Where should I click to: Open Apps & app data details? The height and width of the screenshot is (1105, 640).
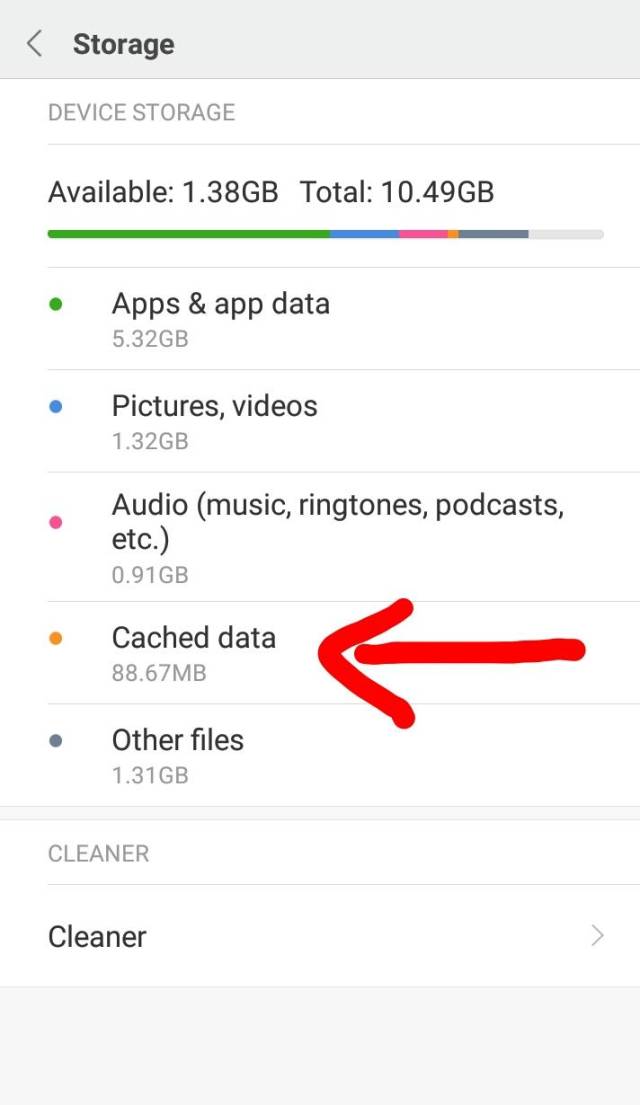click(320, 319)
